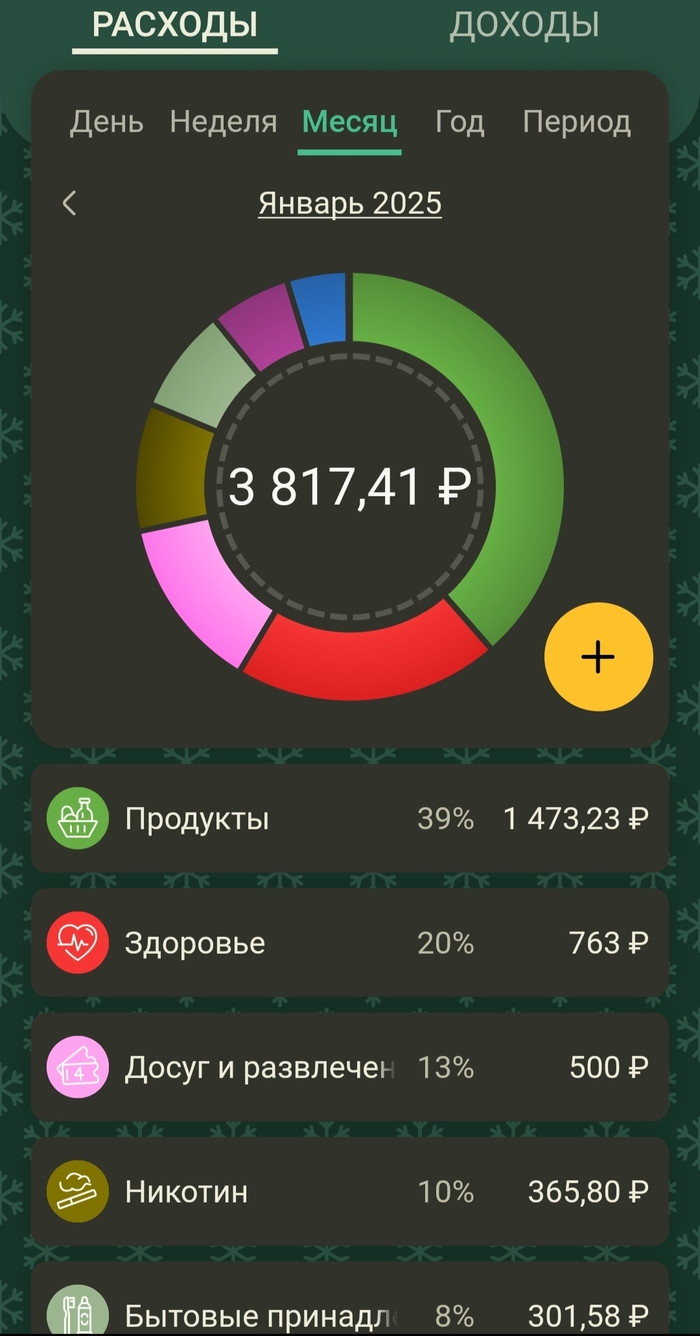Open custom Период selection

576,123
